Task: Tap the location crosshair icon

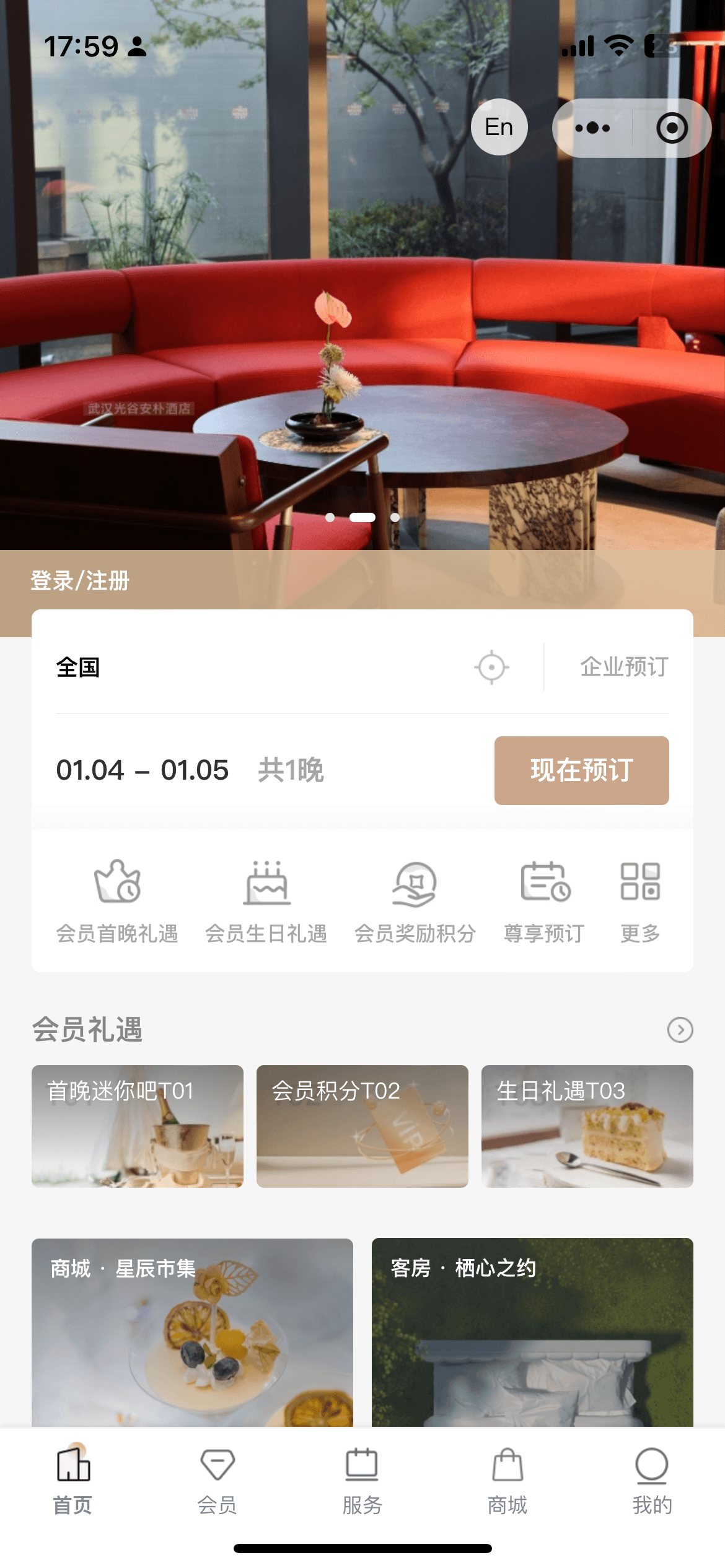Action: (491, 667)
